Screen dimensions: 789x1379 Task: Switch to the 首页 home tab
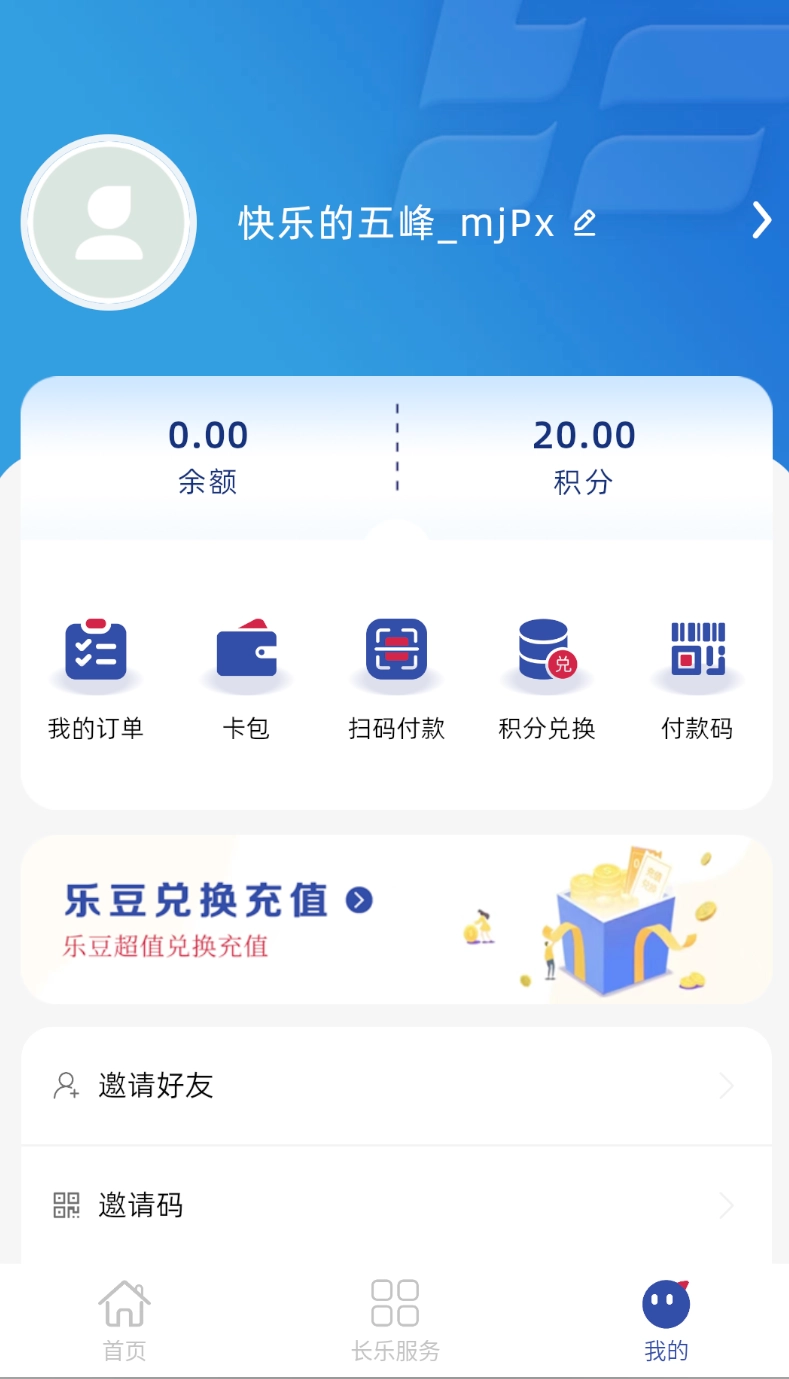123,1318
